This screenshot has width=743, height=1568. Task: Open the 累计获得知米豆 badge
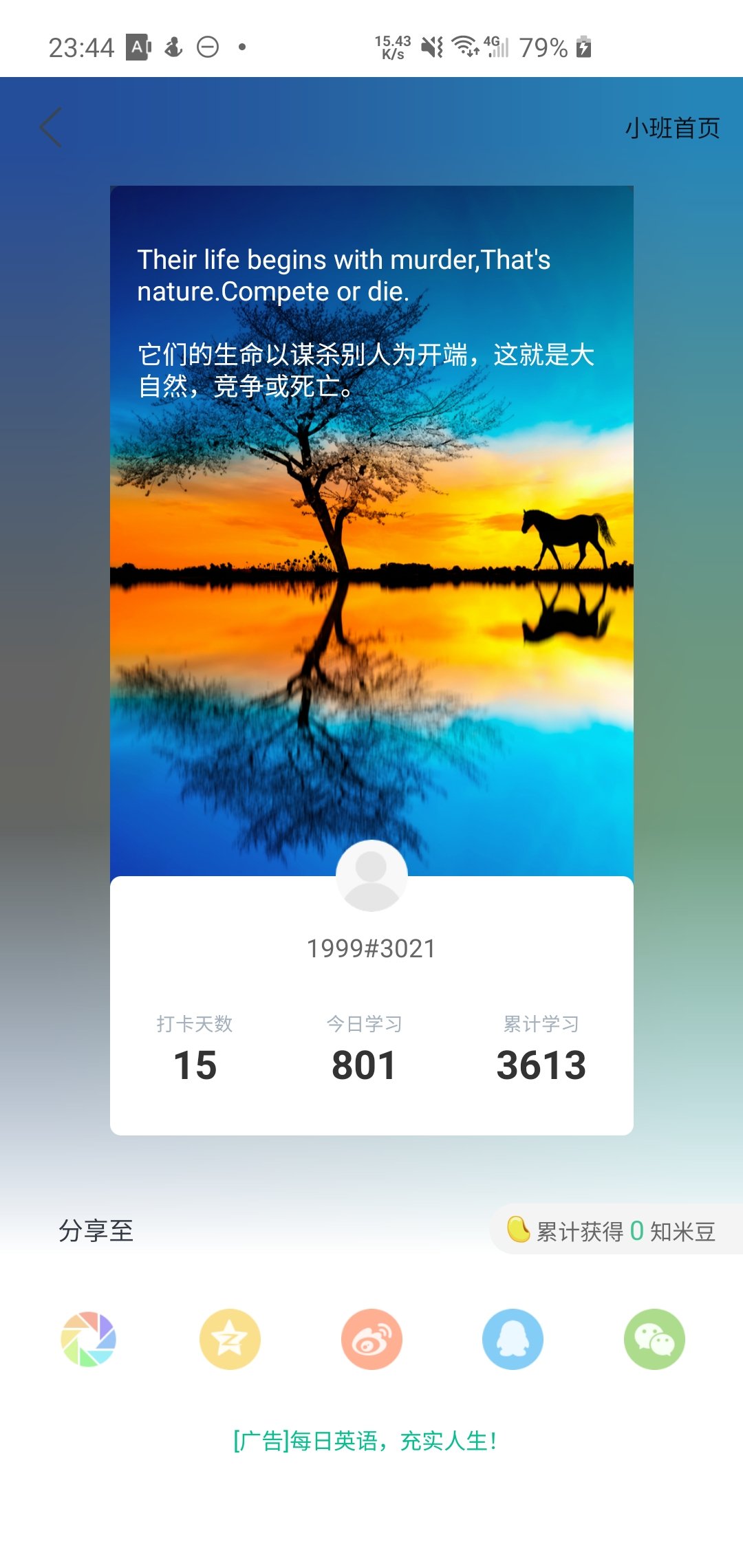[612, 1230]
